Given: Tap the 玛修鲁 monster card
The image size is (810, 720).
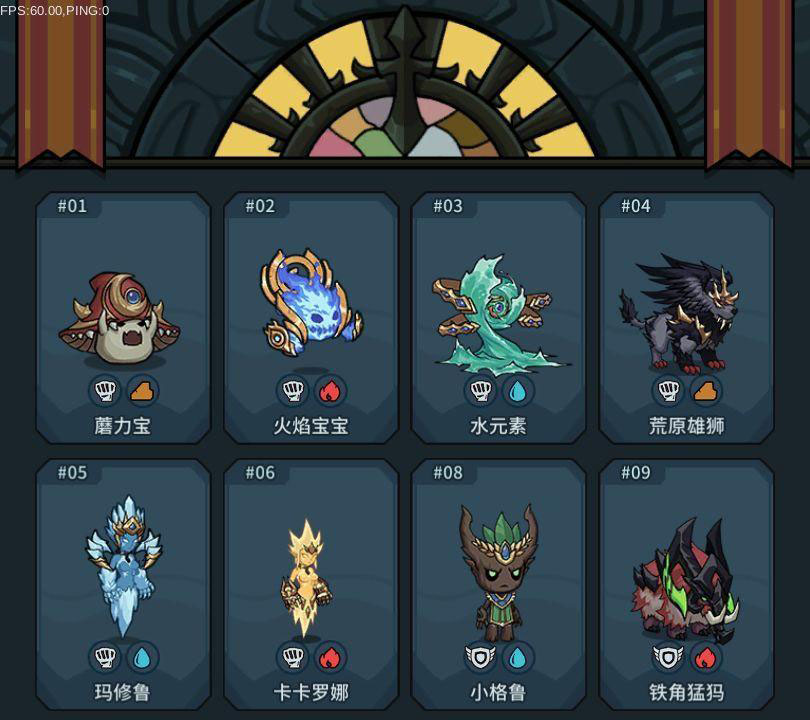Looking at the screenshot, I should point(123,585).
